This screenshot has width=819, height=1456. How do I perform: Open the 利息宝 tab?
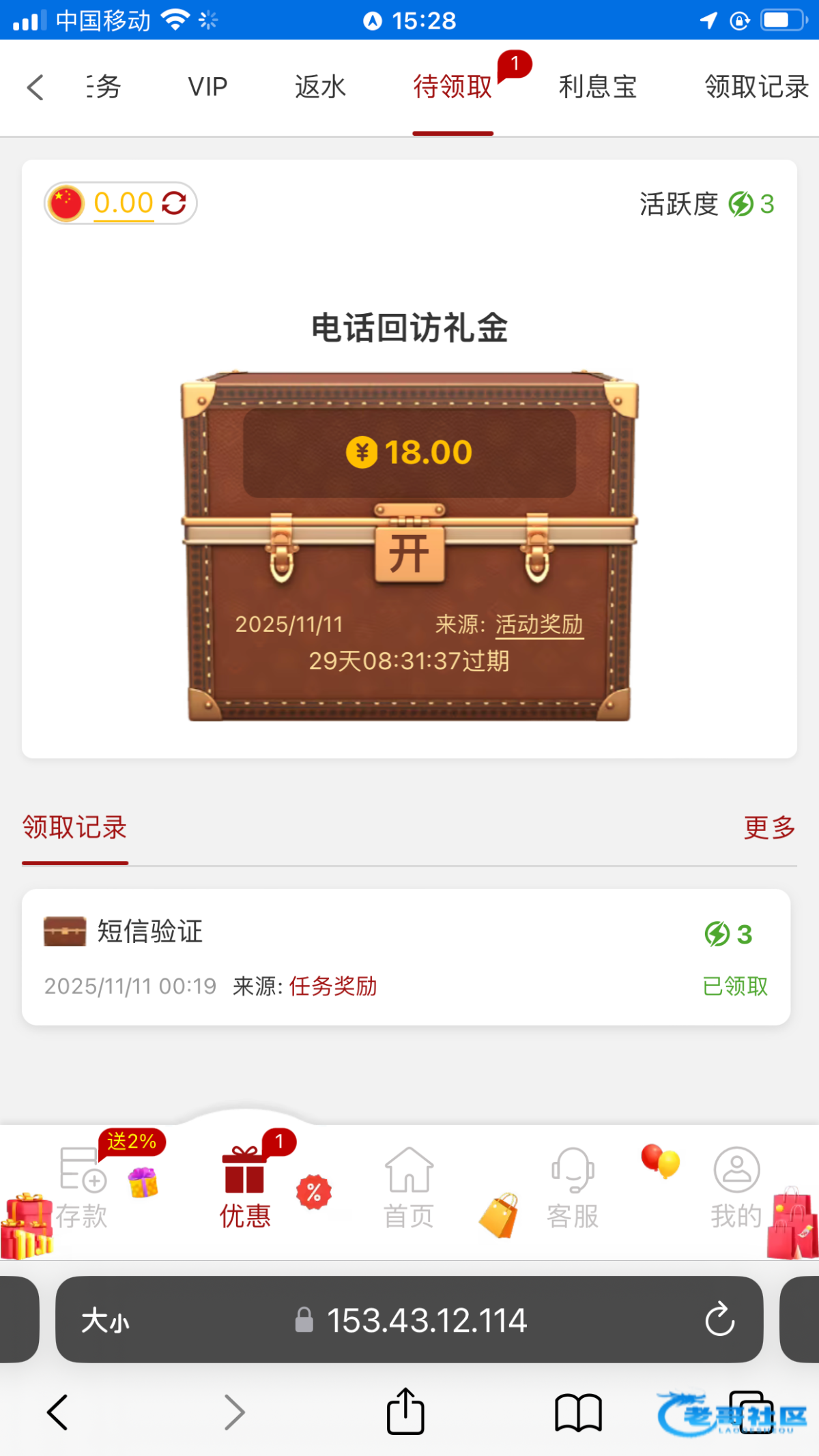point(597,87)
